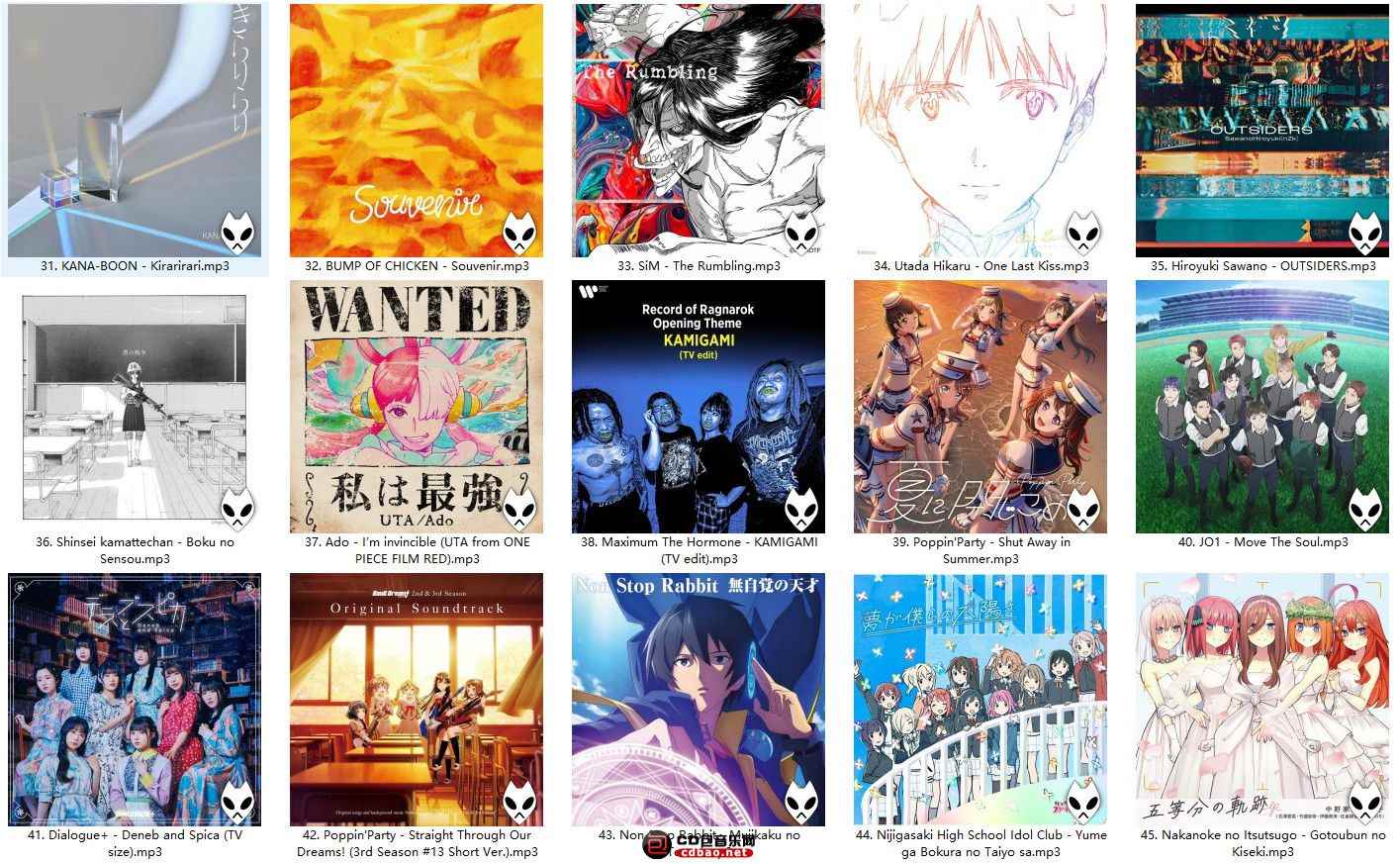Select Maximum The Hormone KAMIGAMI file
This screenshot has height=864, width=1400.
pos(699,407)
